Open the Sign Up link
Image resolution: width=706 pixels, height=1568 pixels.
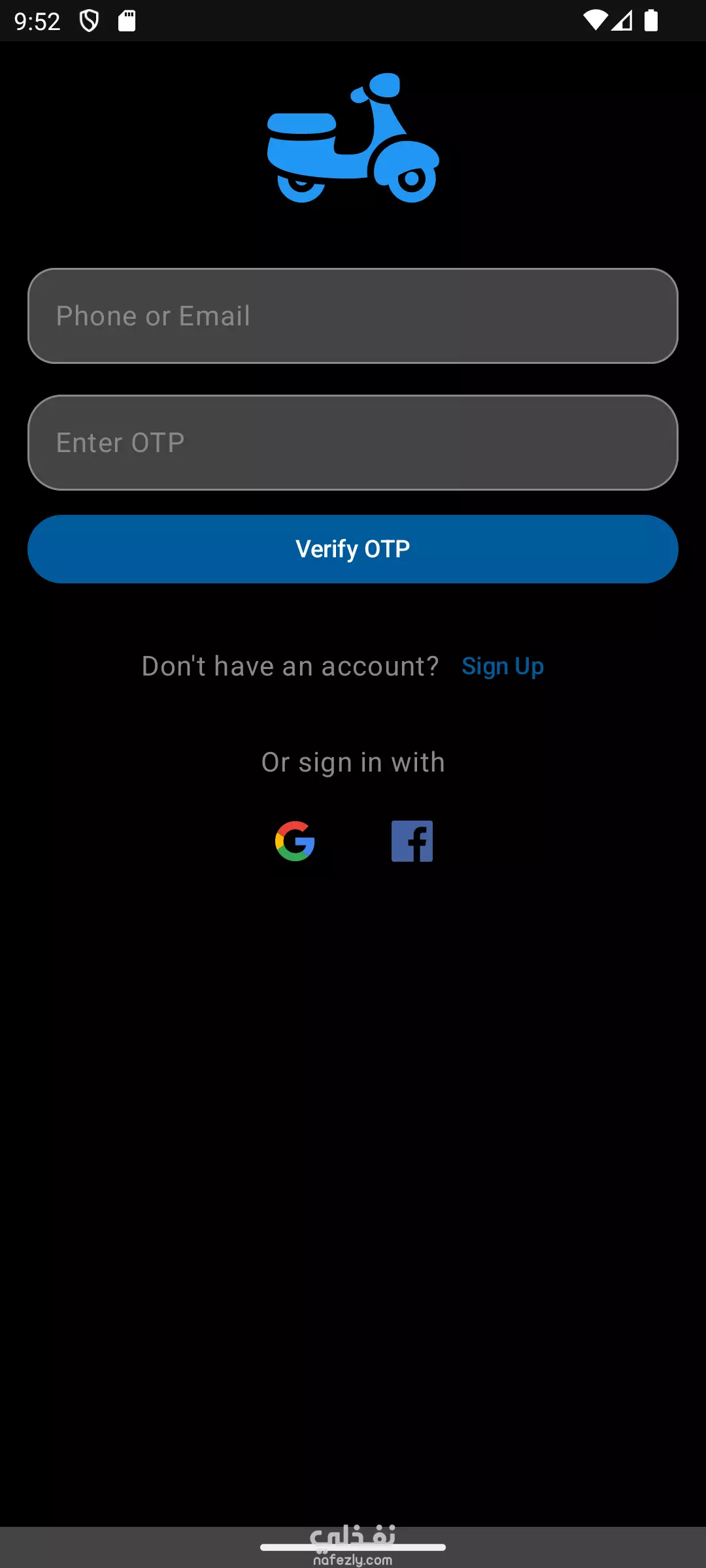(x=503, y=666)
